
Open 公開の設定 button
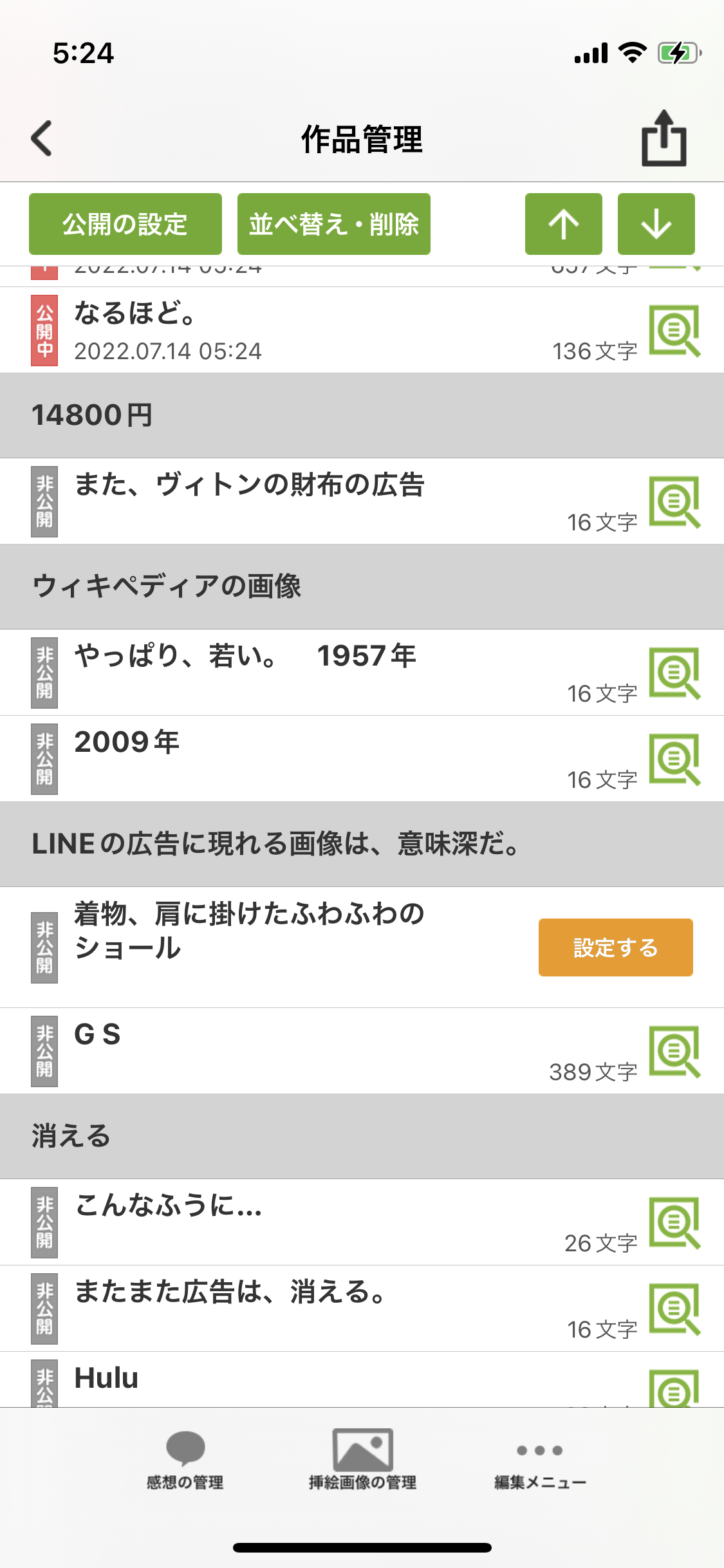coord(125,224)
